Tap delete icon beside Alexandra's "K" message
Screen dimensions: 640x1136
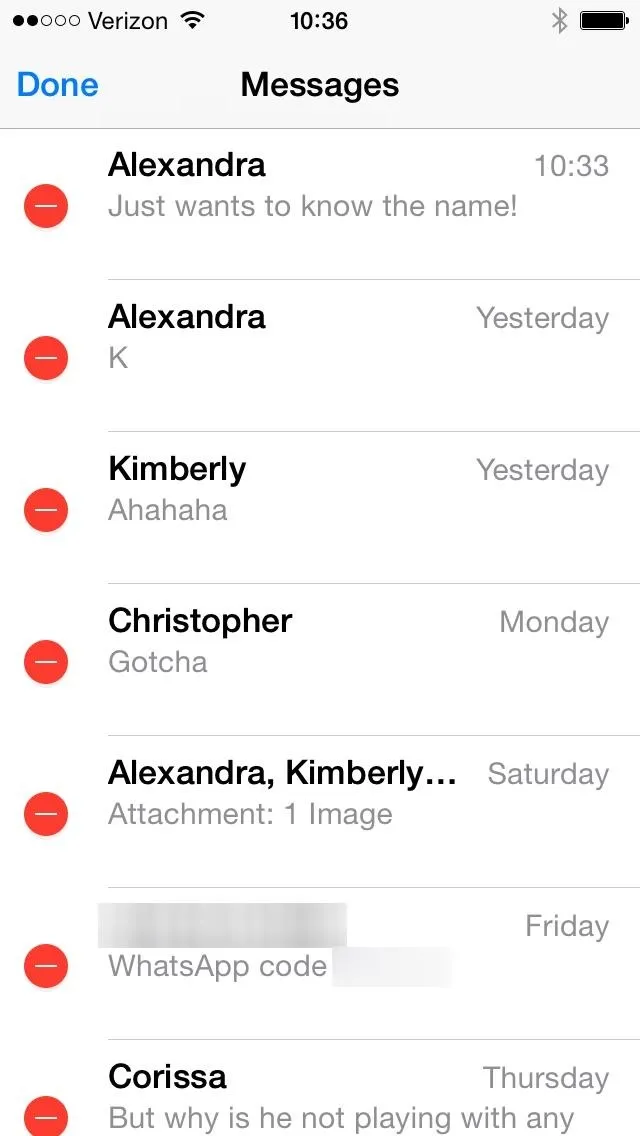pos(46,358)
